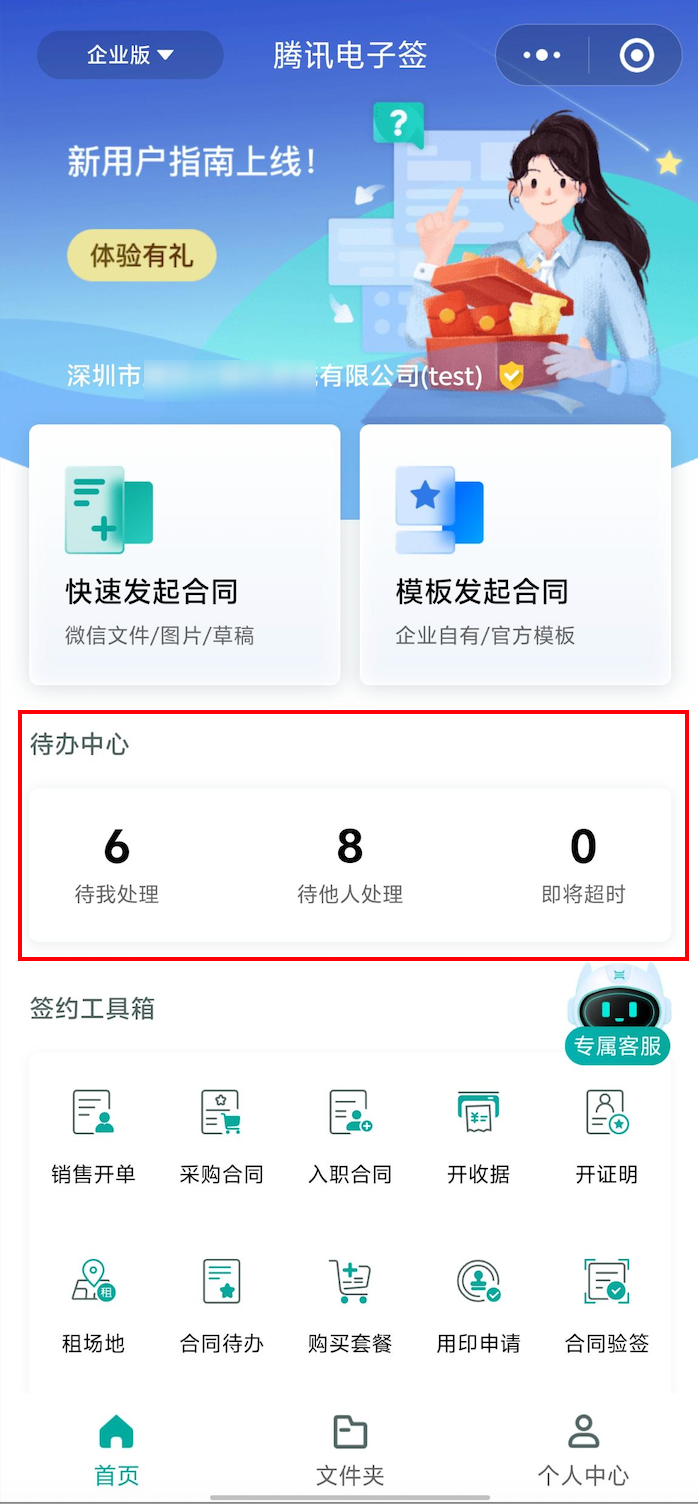Switch to the 个人中心 tab
698x1504 pixels.
(583, 1450)
